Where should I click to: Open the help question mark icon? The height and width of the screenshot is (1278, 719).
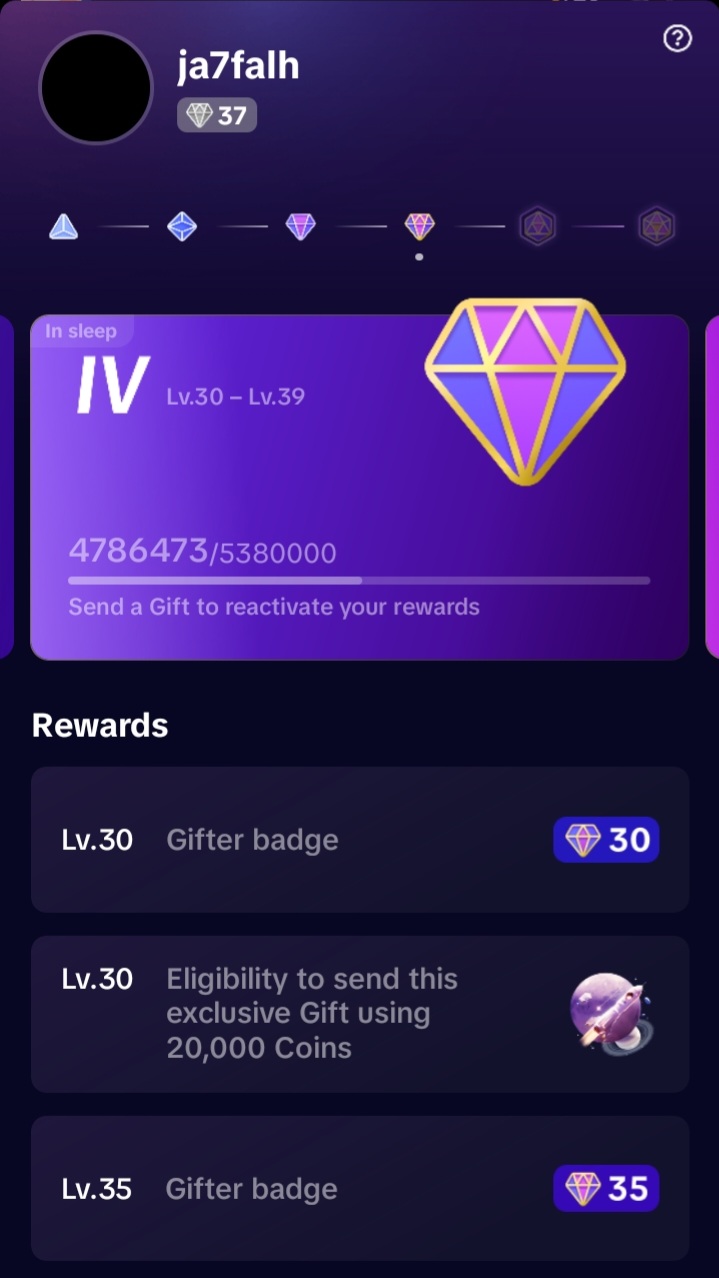(678, 39)
